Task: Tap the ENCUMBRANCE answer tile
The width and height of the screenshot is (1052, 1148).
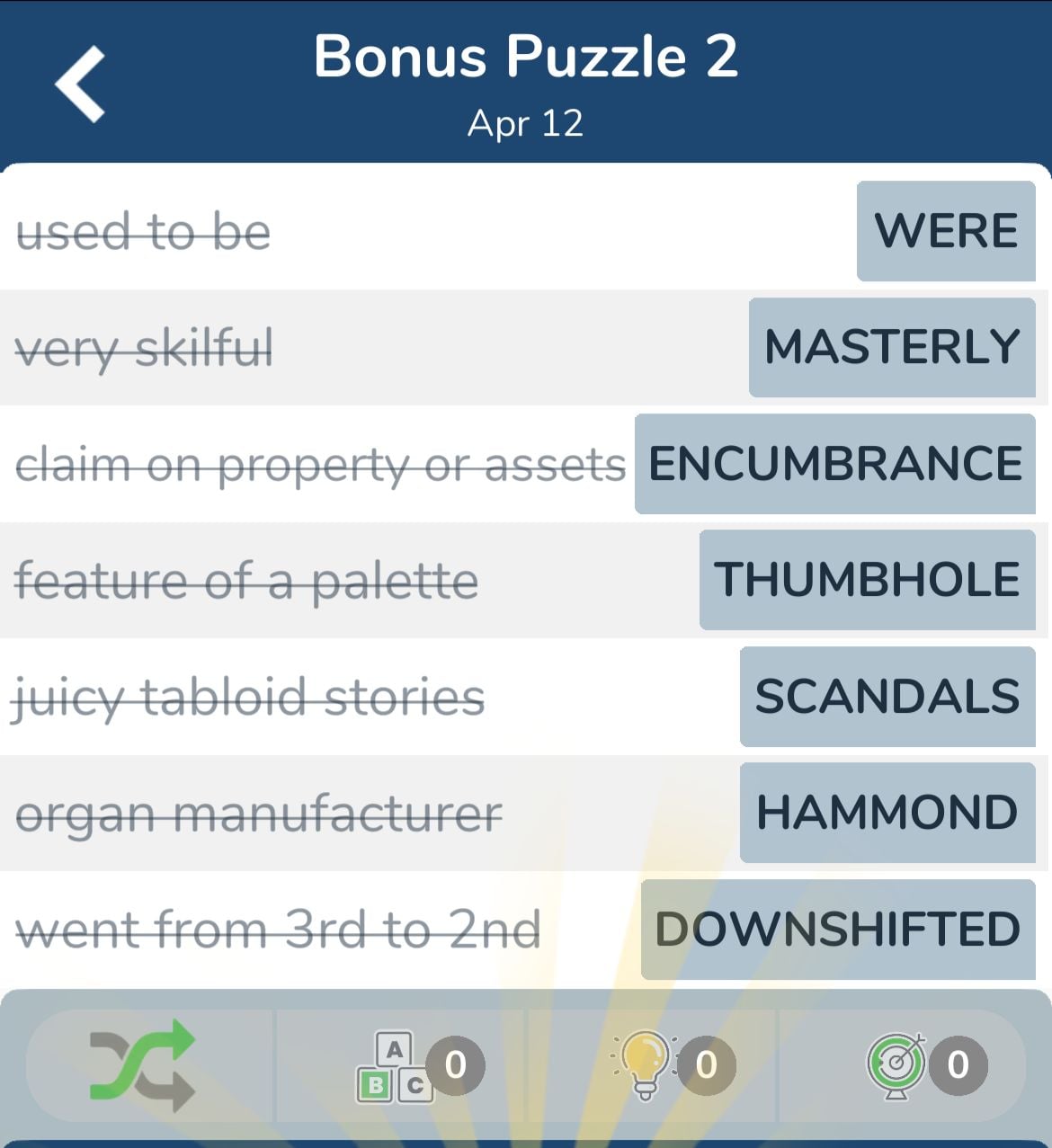Action: [835, 464]
